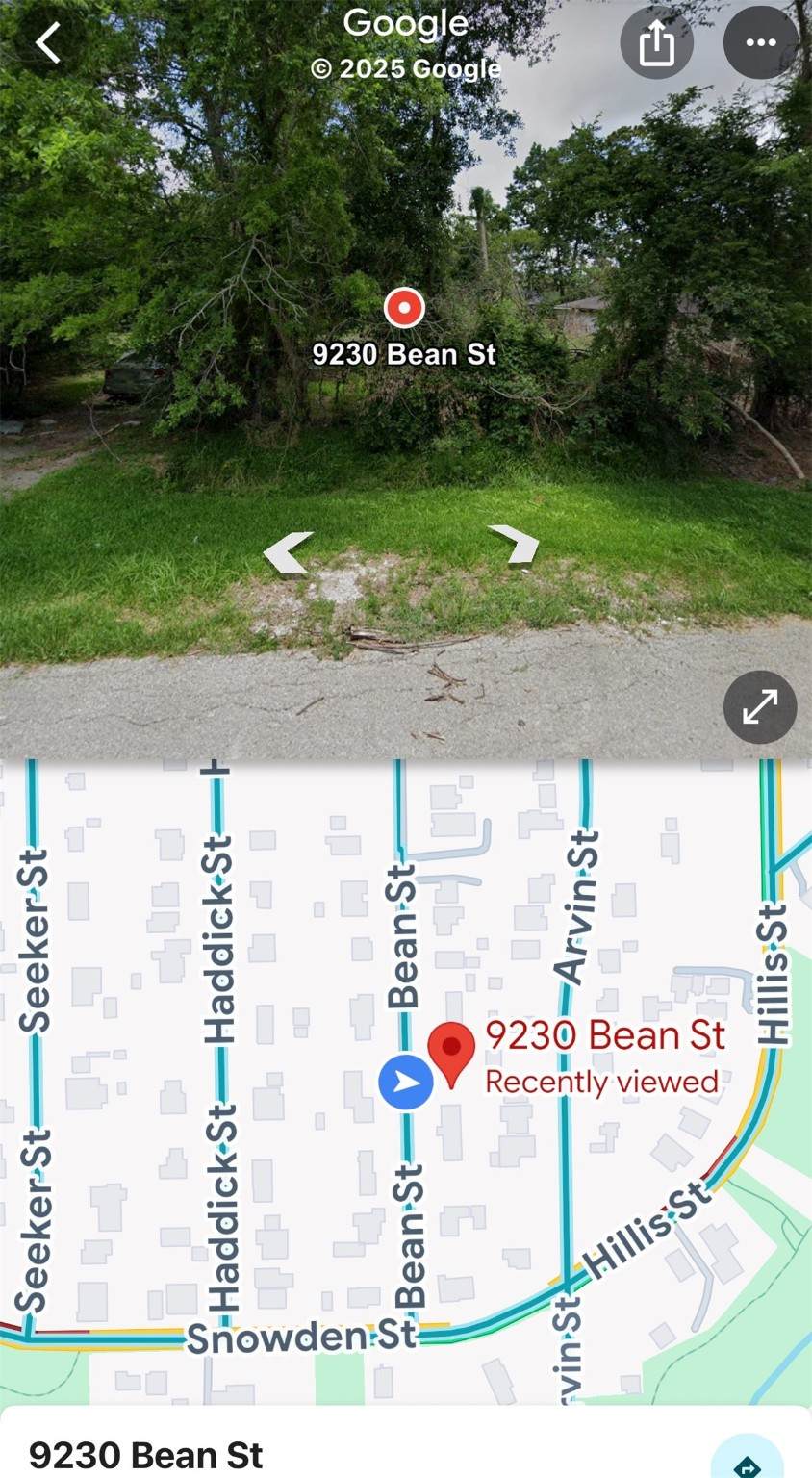Image resolution: width=812 pixels, height=1478 pixels.
Task: Tap the Arvin St label on the map
Action: tap(578, 905)
